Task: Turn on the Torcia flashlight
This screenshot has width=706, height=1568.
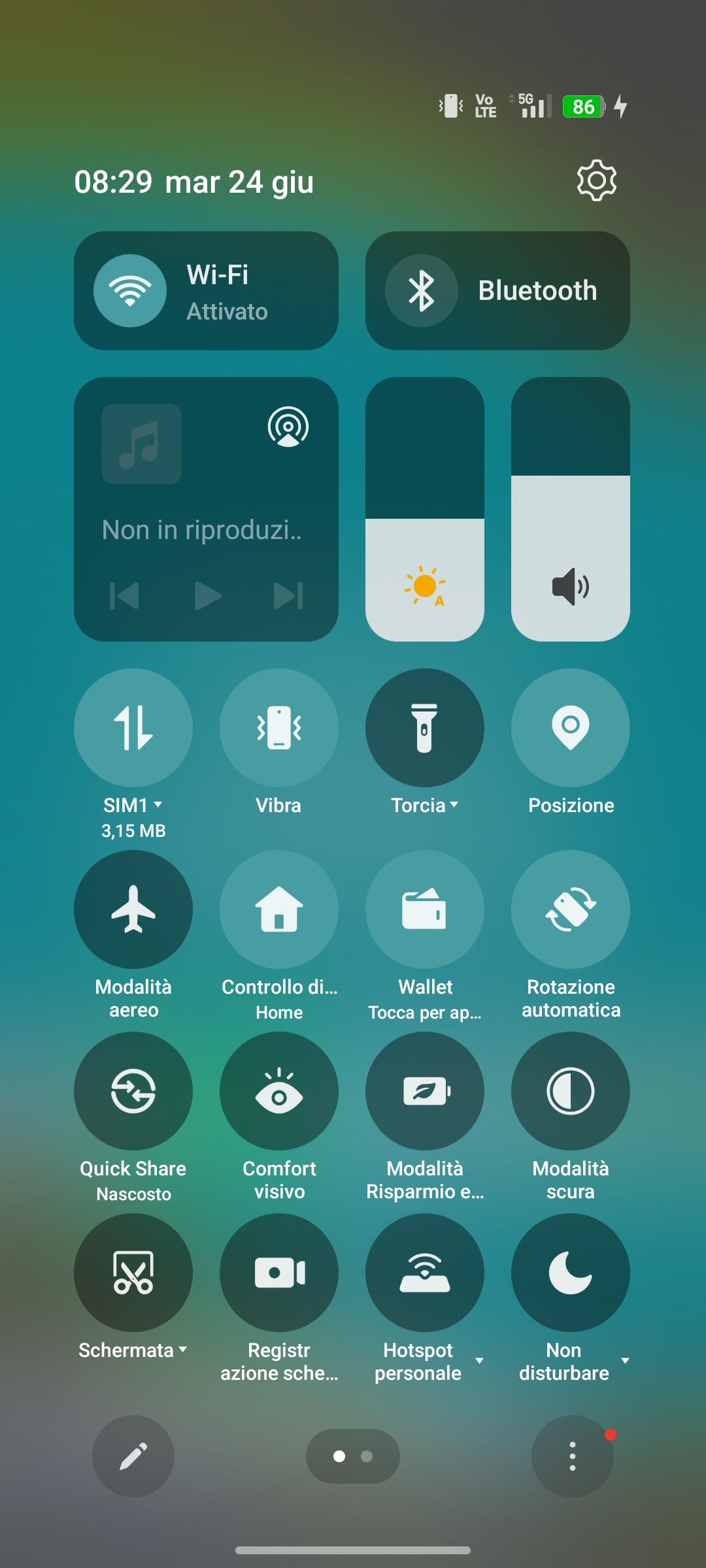Action: (x=425, y=728)
